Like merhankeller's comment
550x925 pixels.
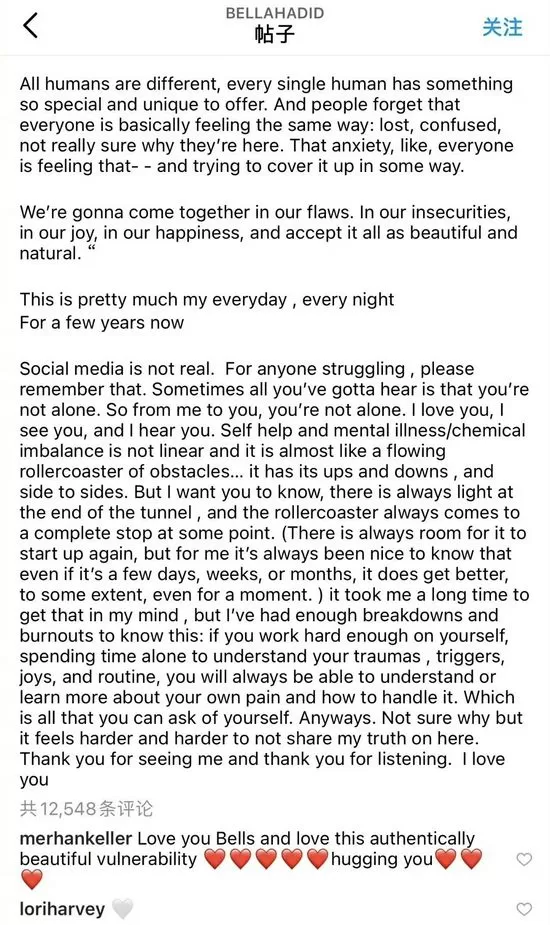click(524, 859)
